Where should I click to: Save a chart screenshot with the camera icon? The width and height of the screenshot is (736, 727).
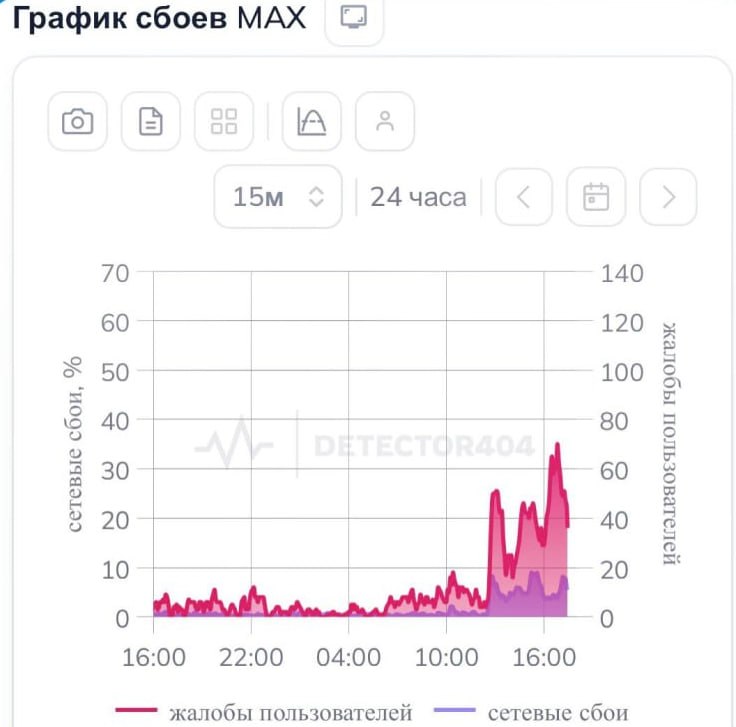tap(77, 122)
